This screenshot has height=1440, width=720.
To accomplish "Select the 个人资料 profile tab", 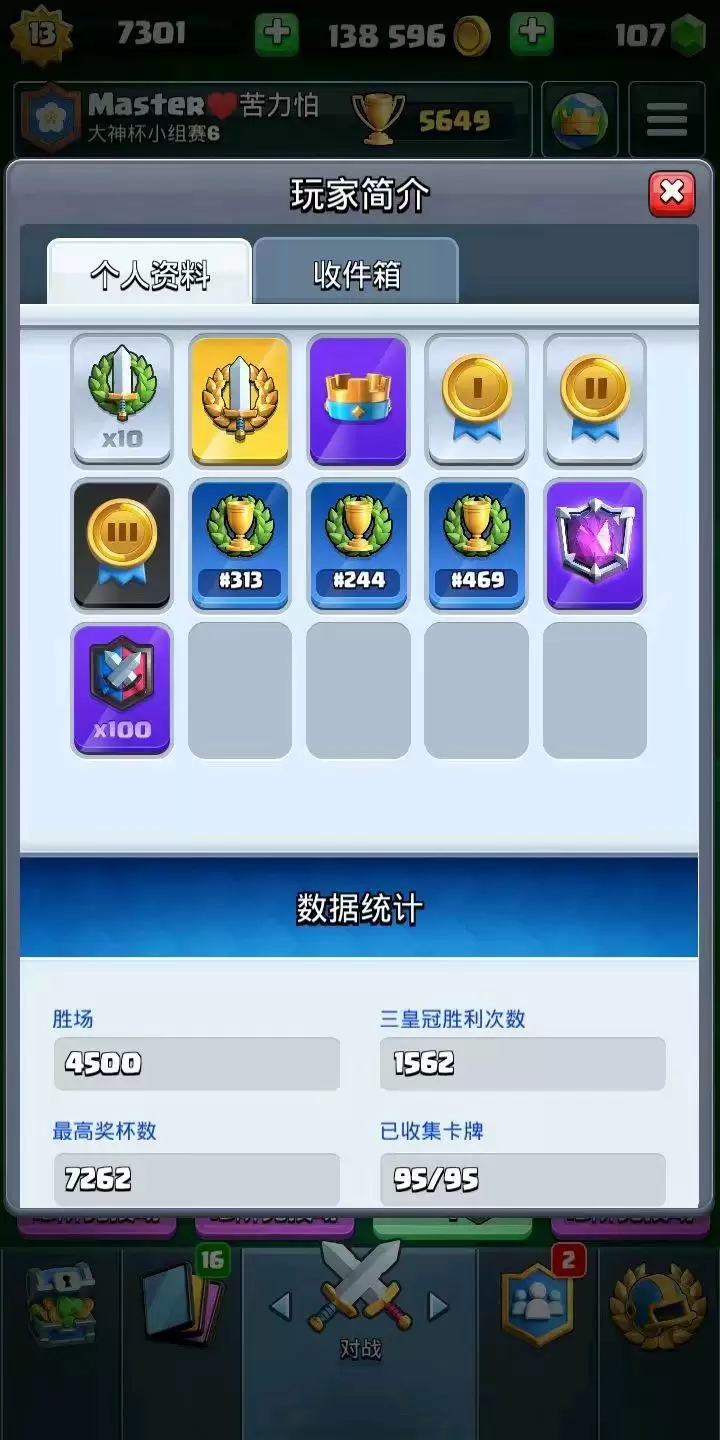I will [x=150, y=273].
